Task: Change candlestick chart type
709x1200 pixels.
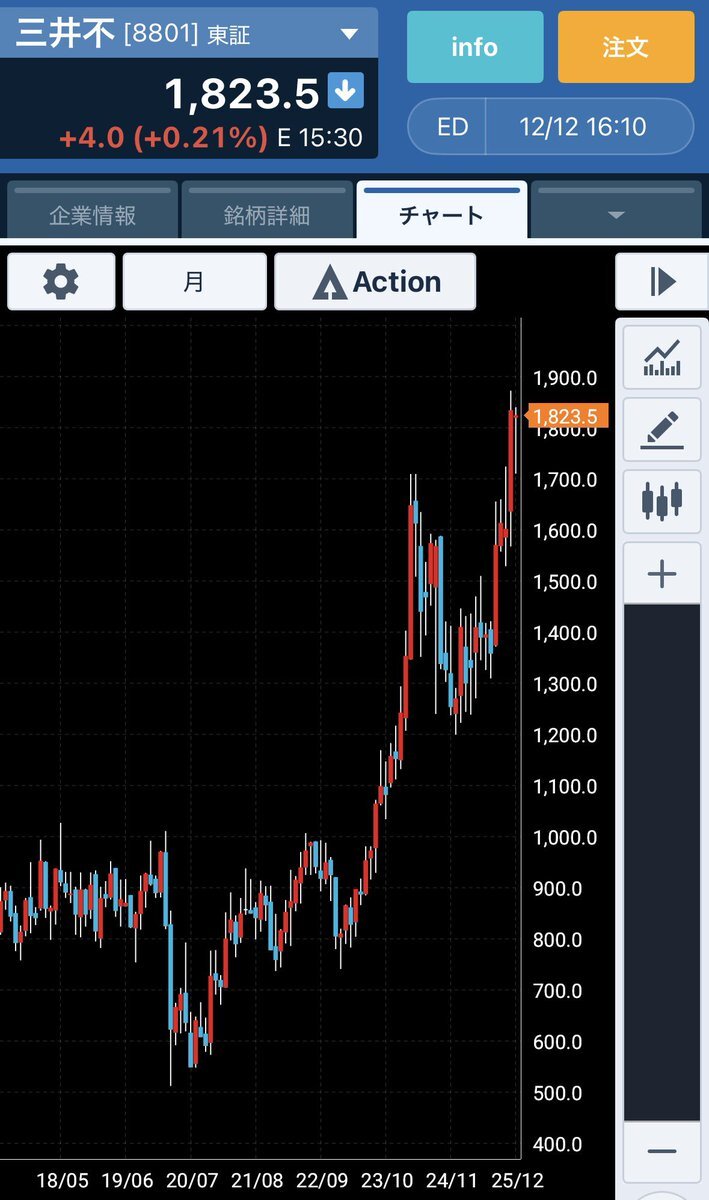Action: point(662,500)
